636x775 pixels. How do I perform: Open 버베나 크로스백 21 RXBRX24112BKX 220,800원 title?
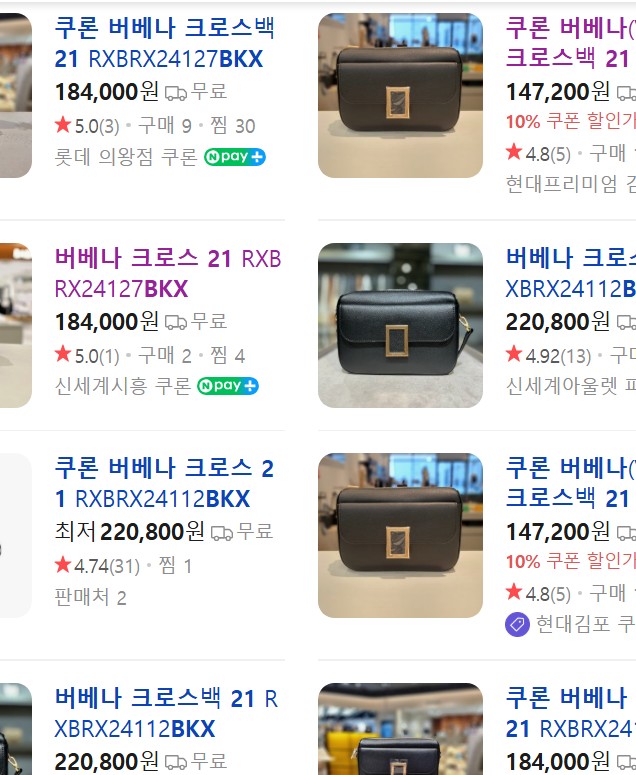(165, 713)
